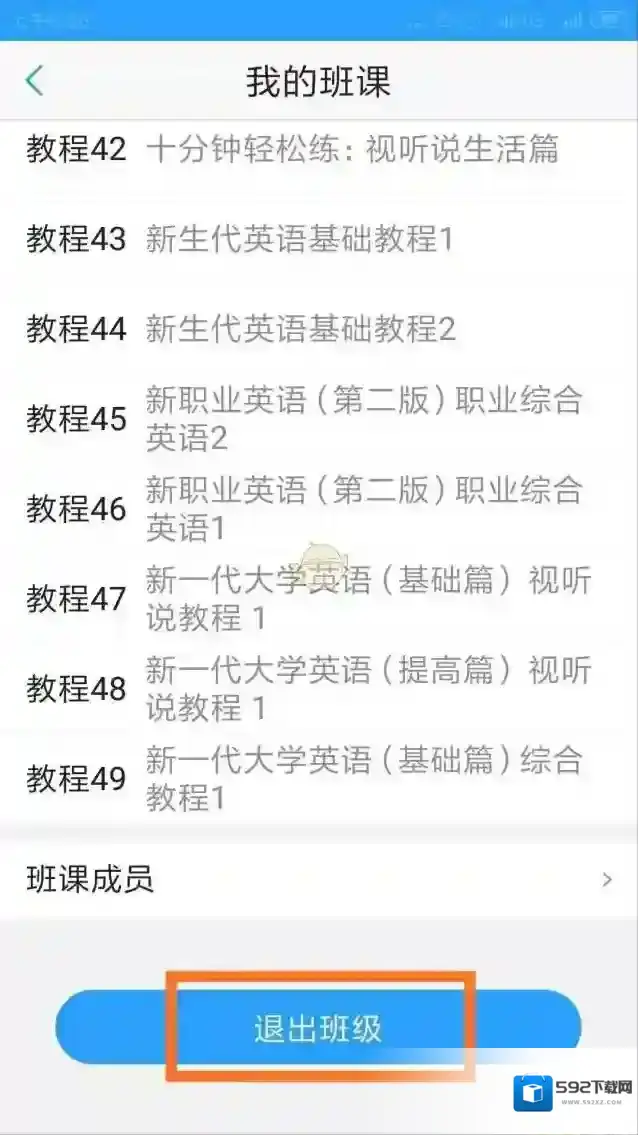Go back from 我的班课
Viewport: 638px width, 1135px height.
click(35, 81)
